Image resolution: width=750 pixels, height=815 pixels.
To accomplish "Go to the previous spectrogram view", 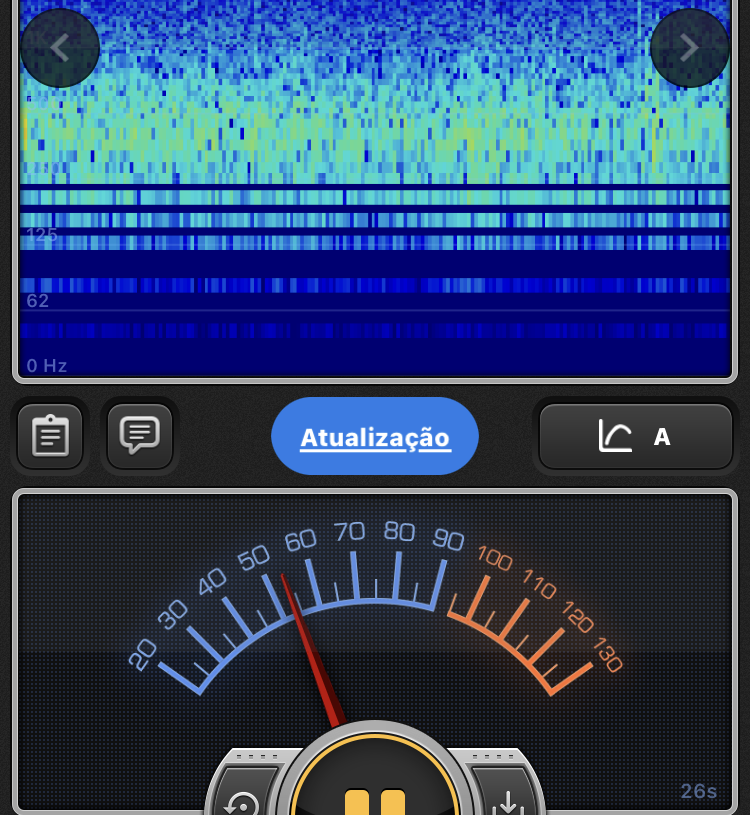I will [x=60, y=48].
